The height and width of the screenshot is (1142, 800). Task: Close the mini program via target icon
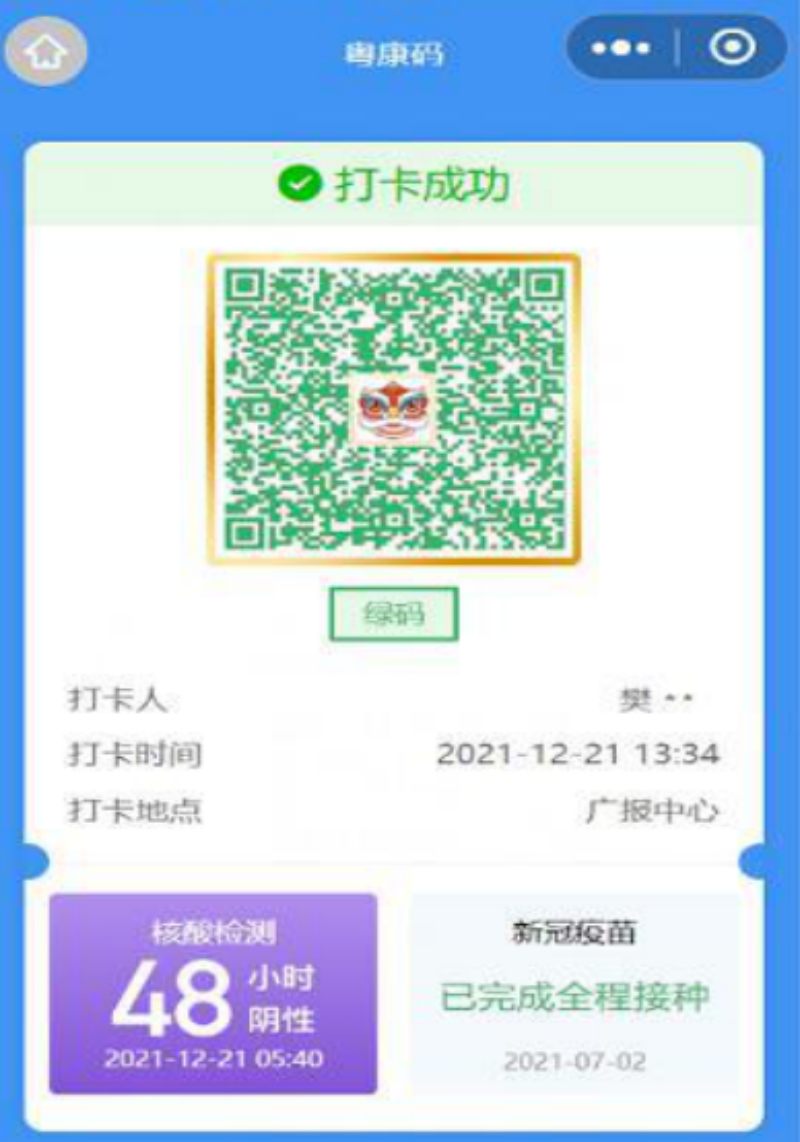733,48
